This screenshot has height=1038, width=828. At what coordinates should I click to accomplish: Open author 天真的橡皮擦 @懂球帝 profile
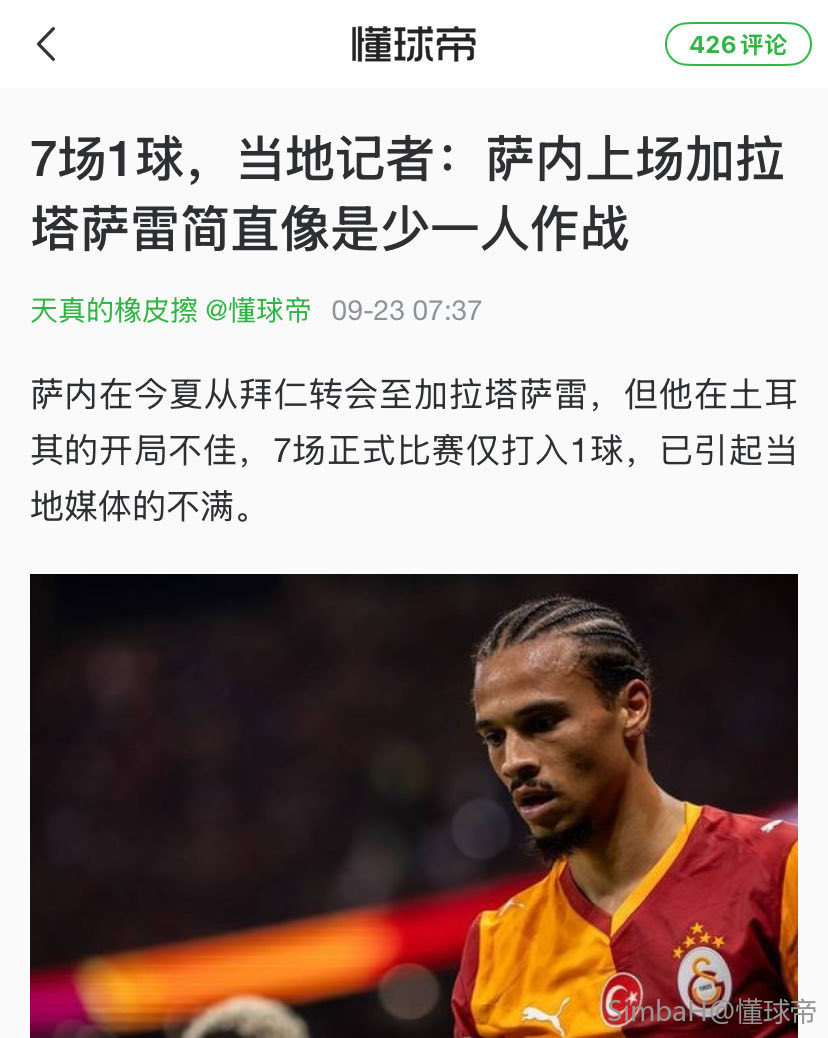click(171, 310)
